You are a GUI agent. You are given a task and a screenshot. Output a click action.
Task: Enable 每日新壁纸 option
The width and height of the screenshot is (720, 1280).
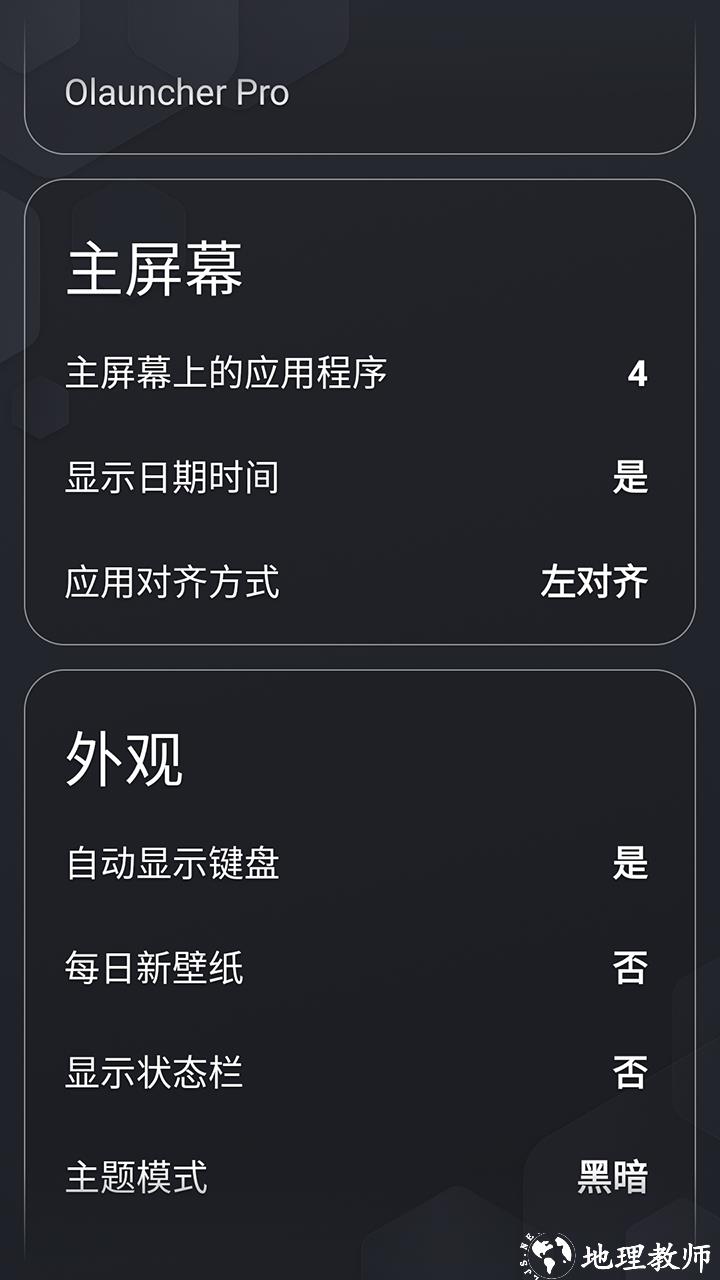point(630,968)
